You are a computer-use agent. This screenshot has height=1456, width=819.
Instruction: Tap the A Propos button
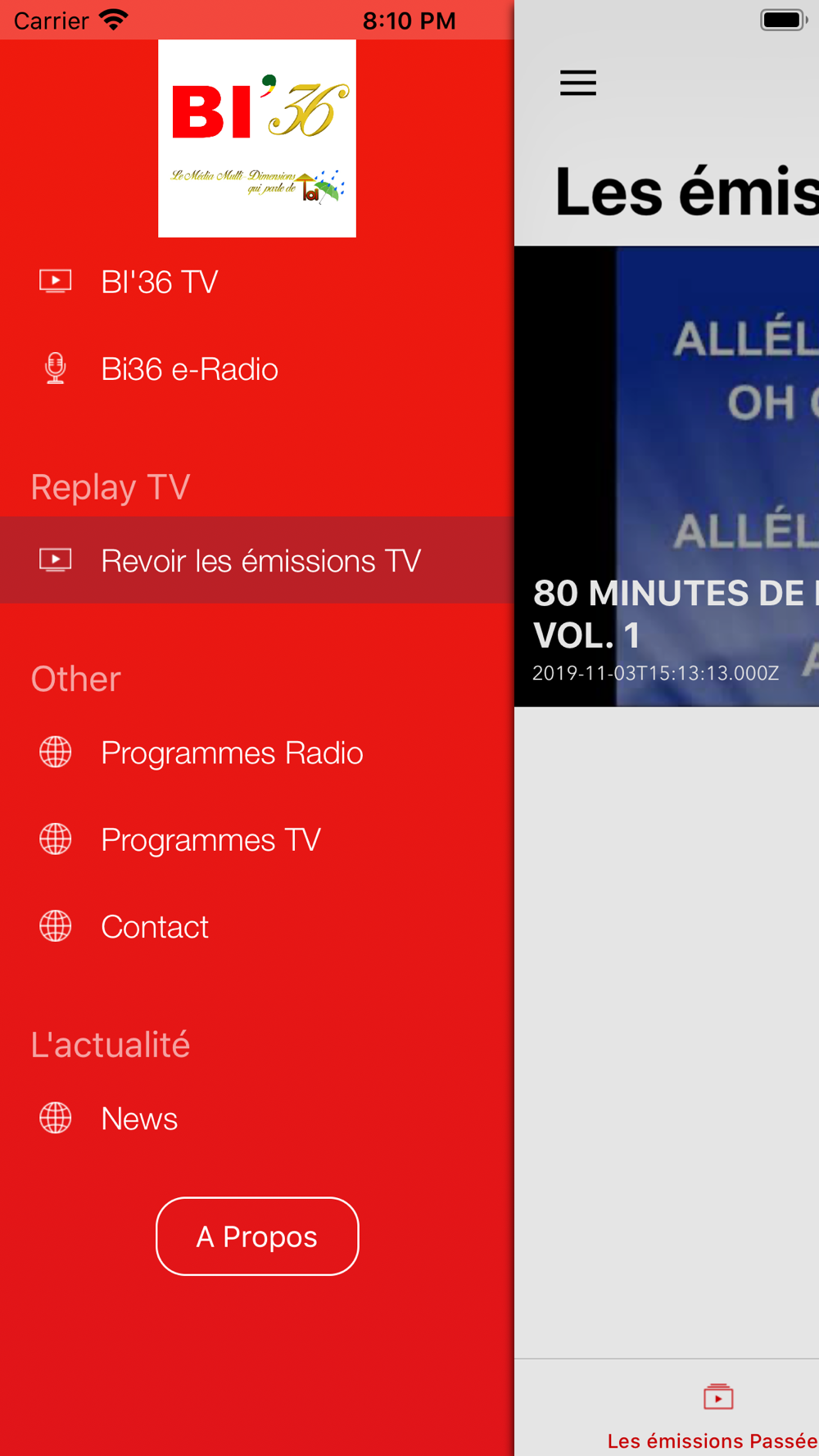[257, 1236]
